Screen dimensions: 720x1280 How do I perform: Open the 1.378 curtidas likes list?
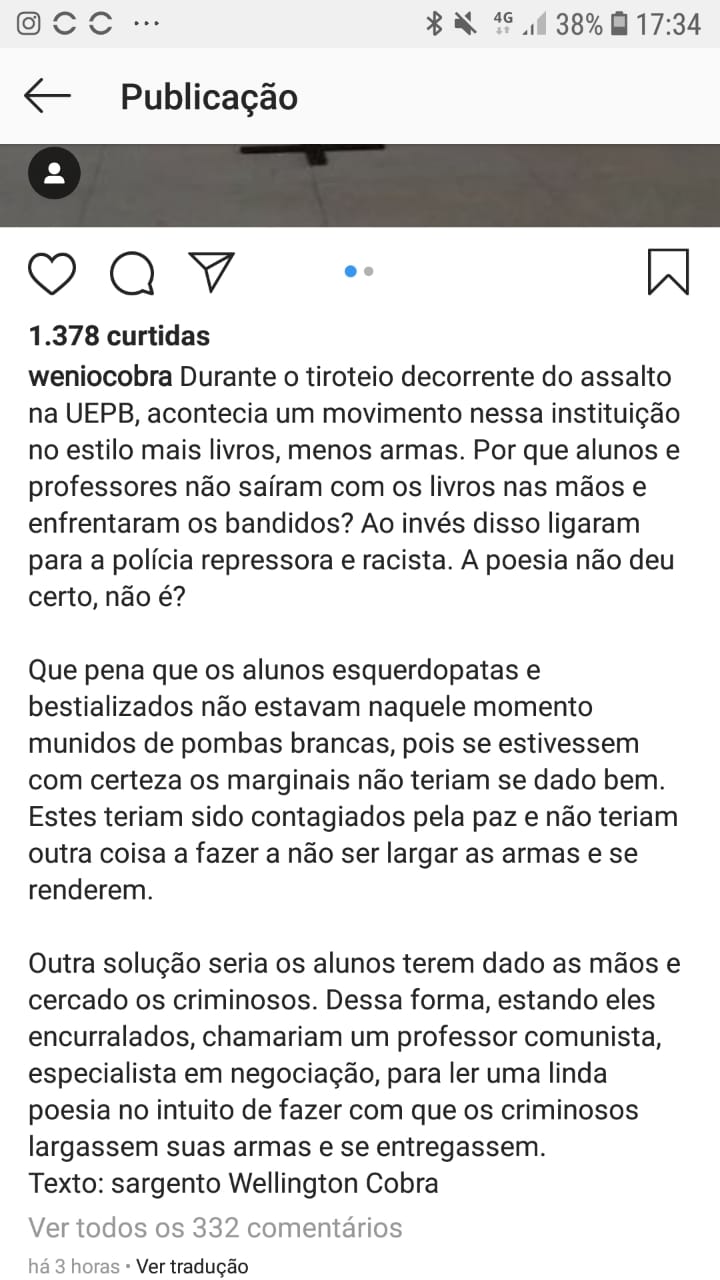(x=119, y=336)
